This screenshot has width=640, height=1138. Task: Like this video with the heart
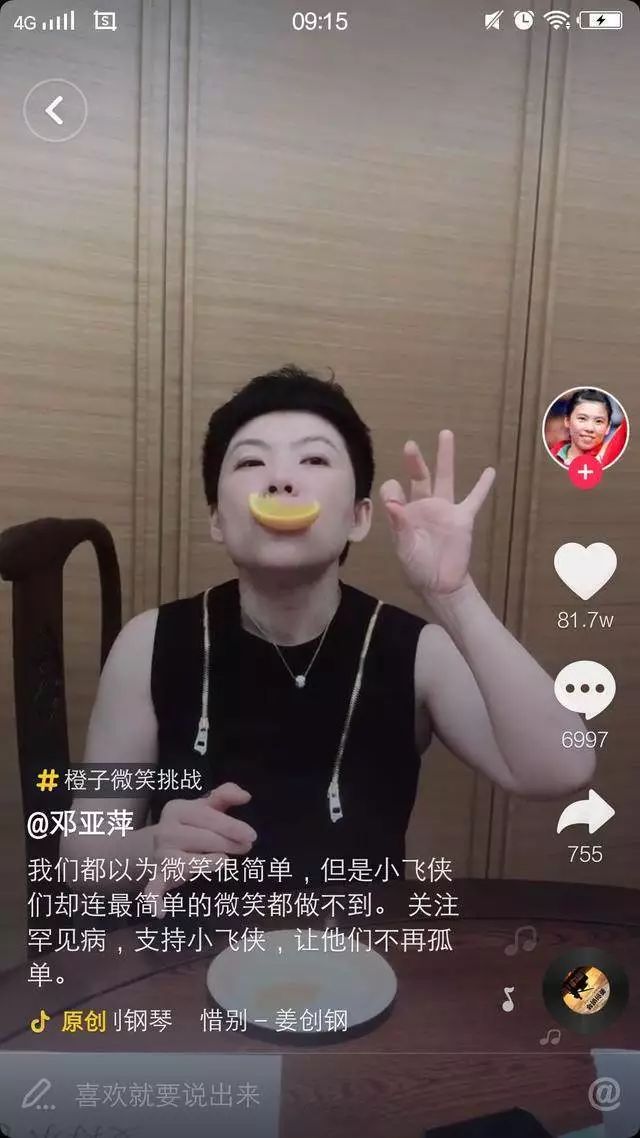pos(585,571)
